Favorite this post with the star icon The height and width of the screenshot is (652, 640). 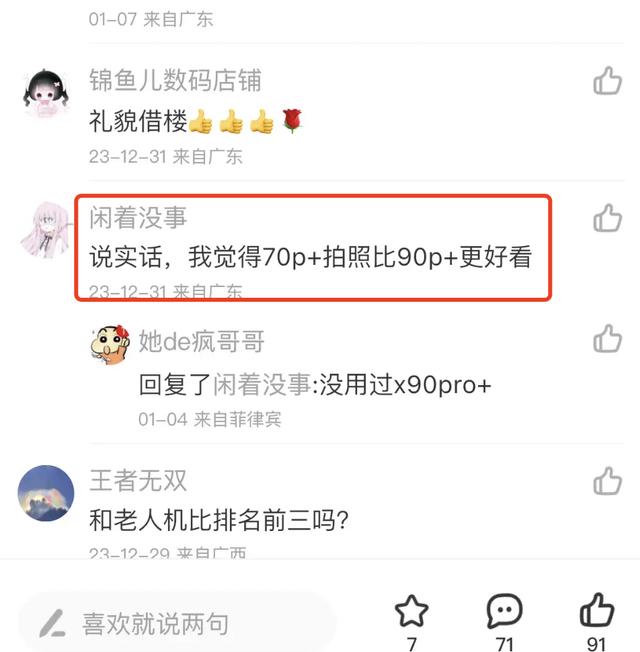(411, 611)
